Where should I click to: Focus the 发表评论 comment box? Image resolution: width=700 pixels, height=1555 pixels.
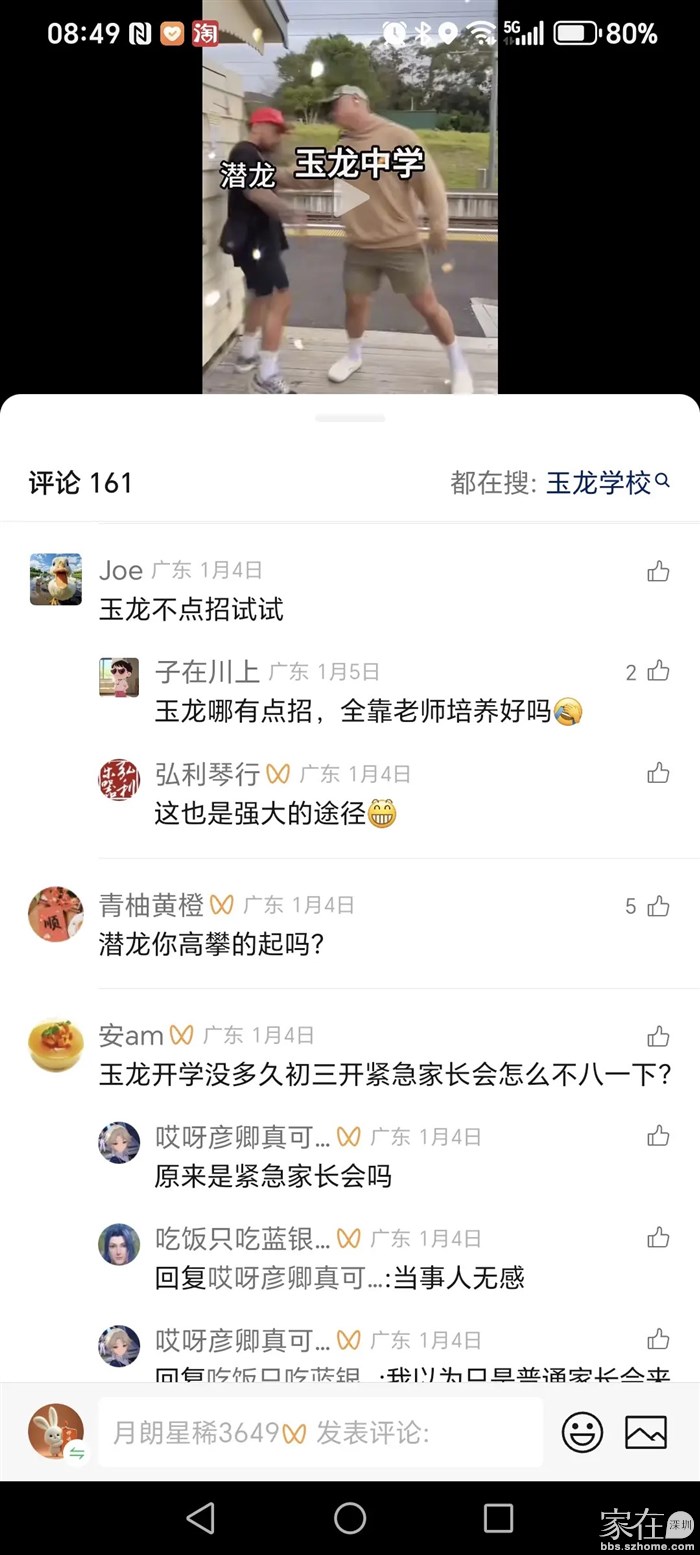coord(320,1432)
